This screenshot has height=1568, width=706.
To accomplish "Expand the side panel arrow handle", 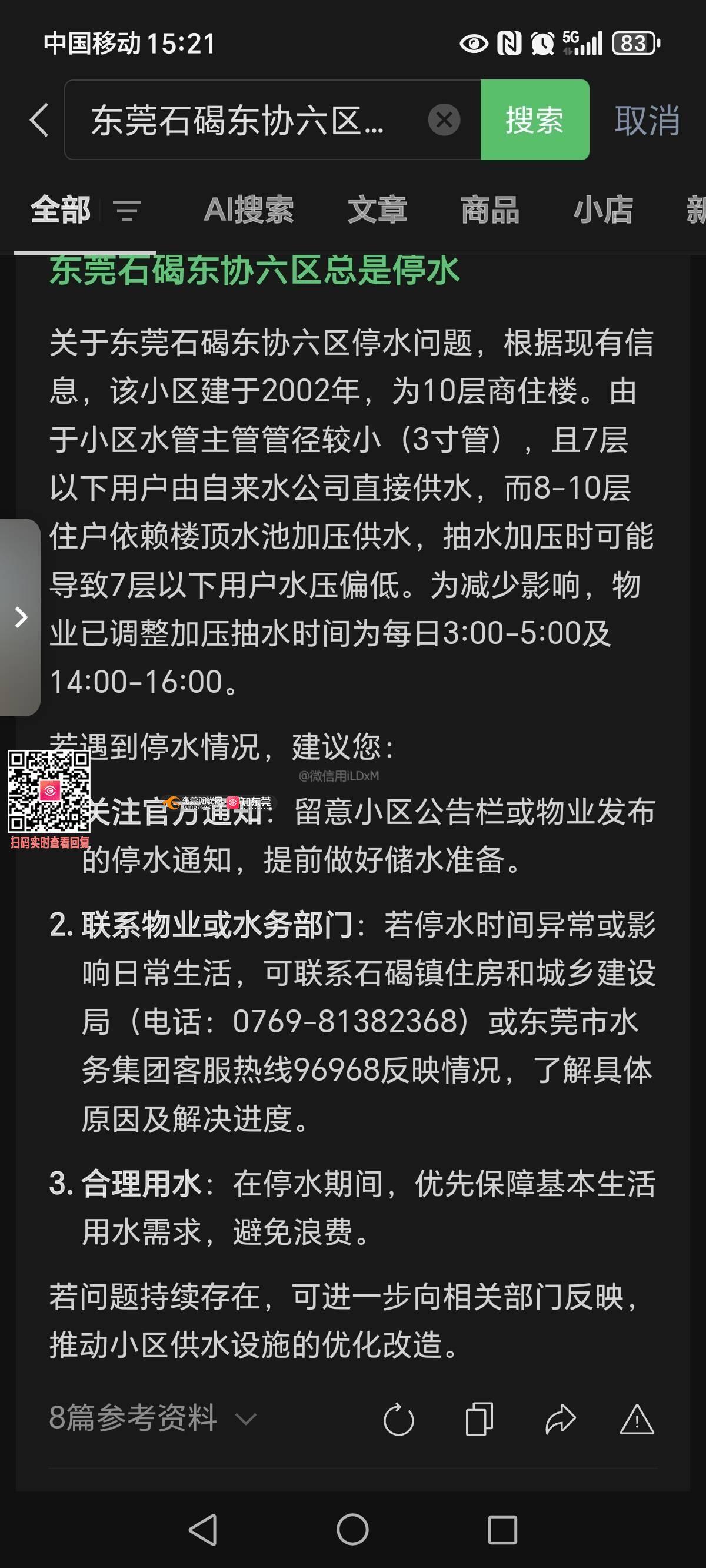I will click(x=21, y=617).
